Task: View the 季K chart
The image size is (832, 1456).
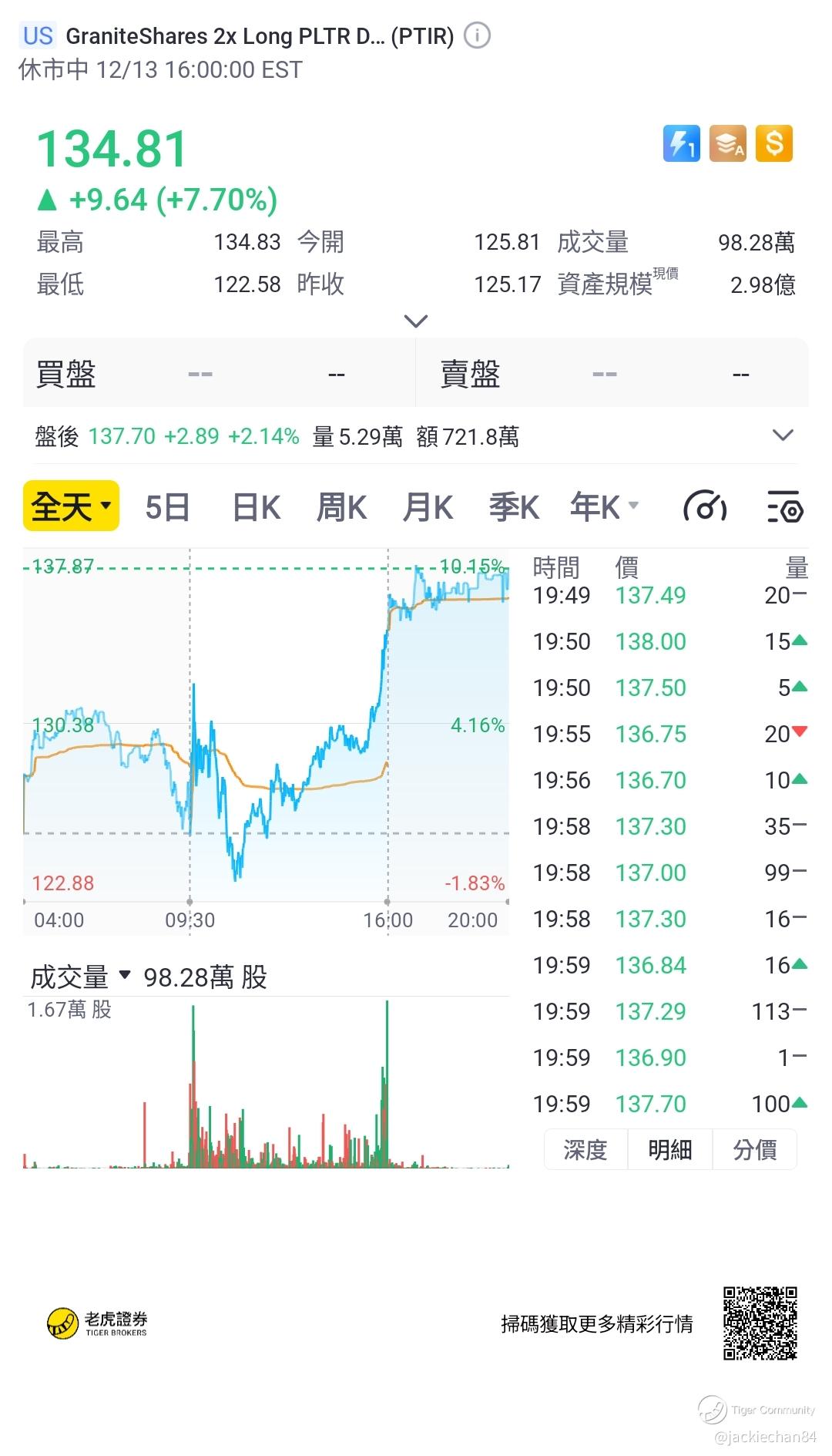Action: click(x=514, y=507)
